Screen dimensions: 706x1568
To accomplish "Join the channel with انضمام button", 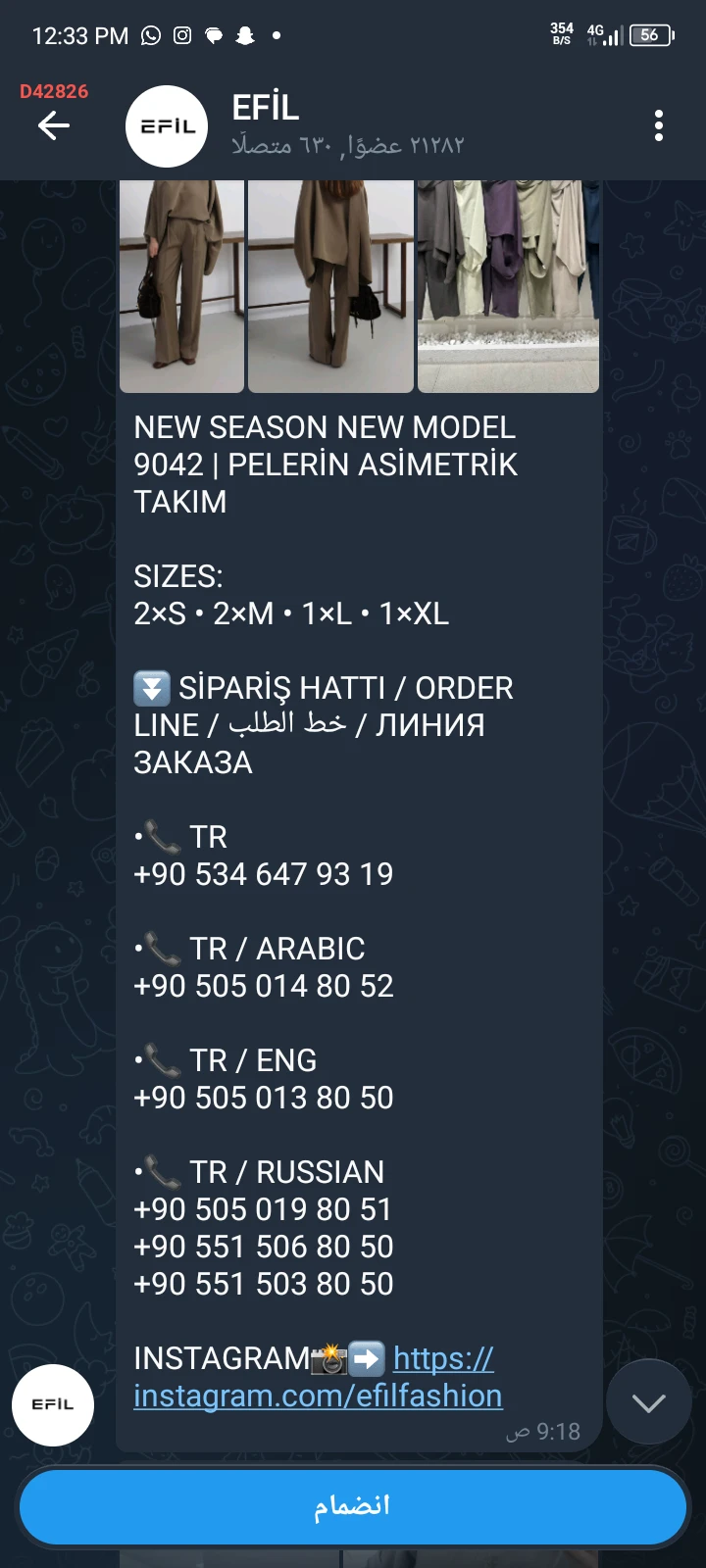I will click(353, 1506).
